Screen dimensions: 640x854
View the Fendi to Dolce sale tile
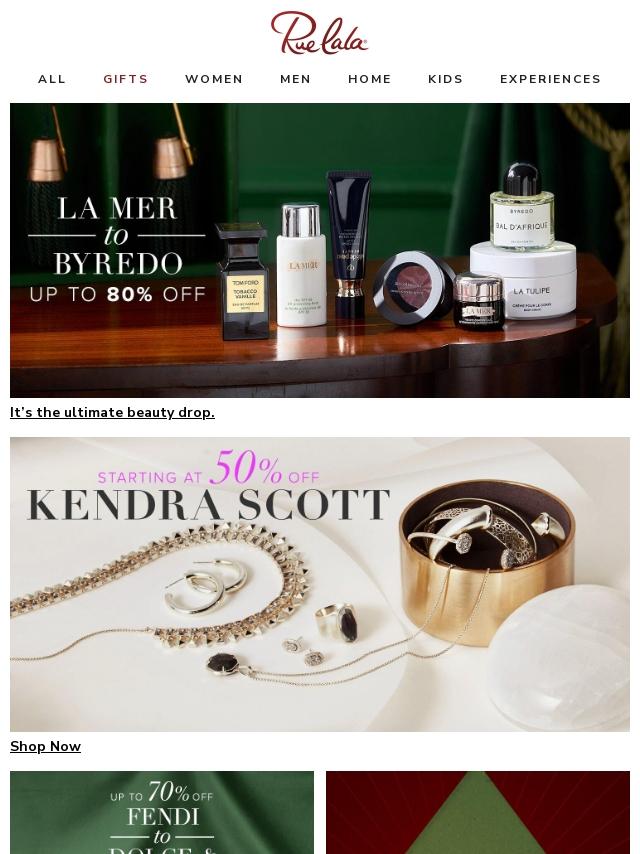click(162, 812)
